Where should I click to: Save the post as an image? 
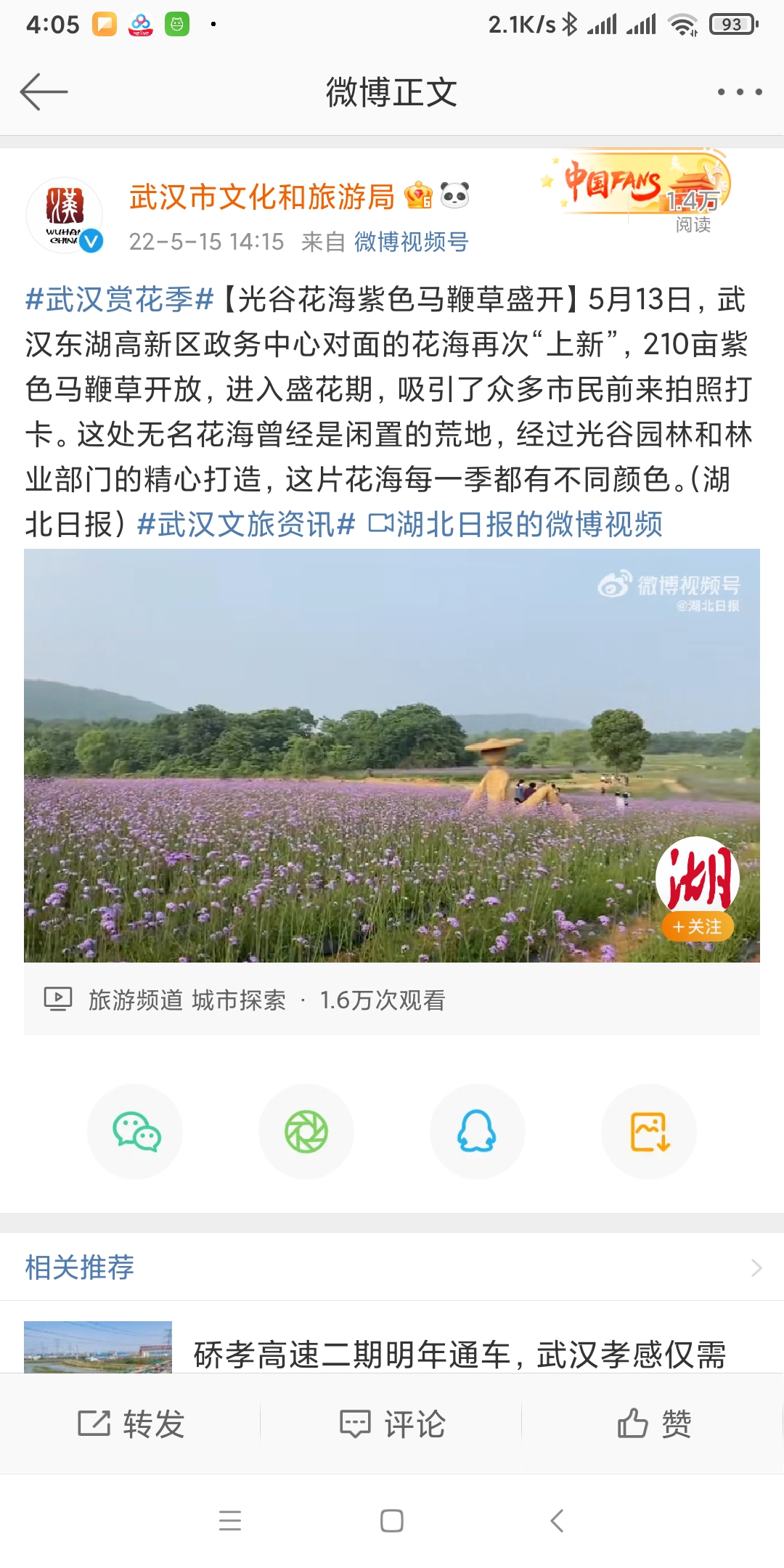click(x=649, y=1132)
